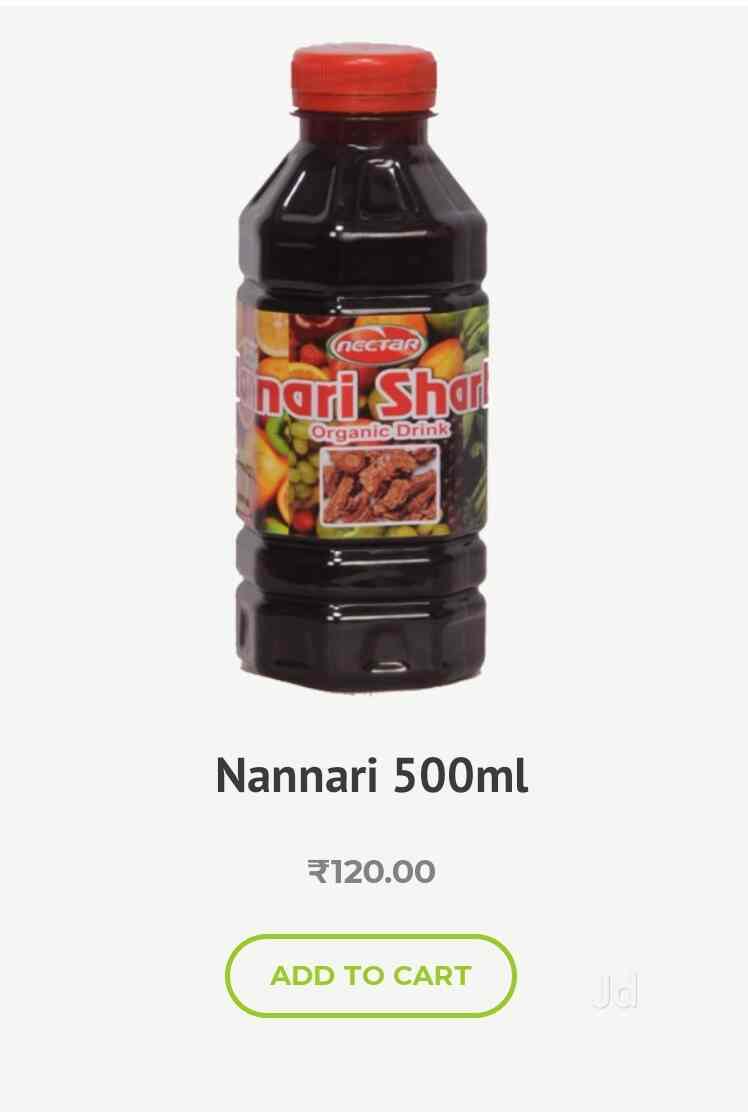
Task: Open the Nannari 500ml product image
Action: tap(363, 370)
